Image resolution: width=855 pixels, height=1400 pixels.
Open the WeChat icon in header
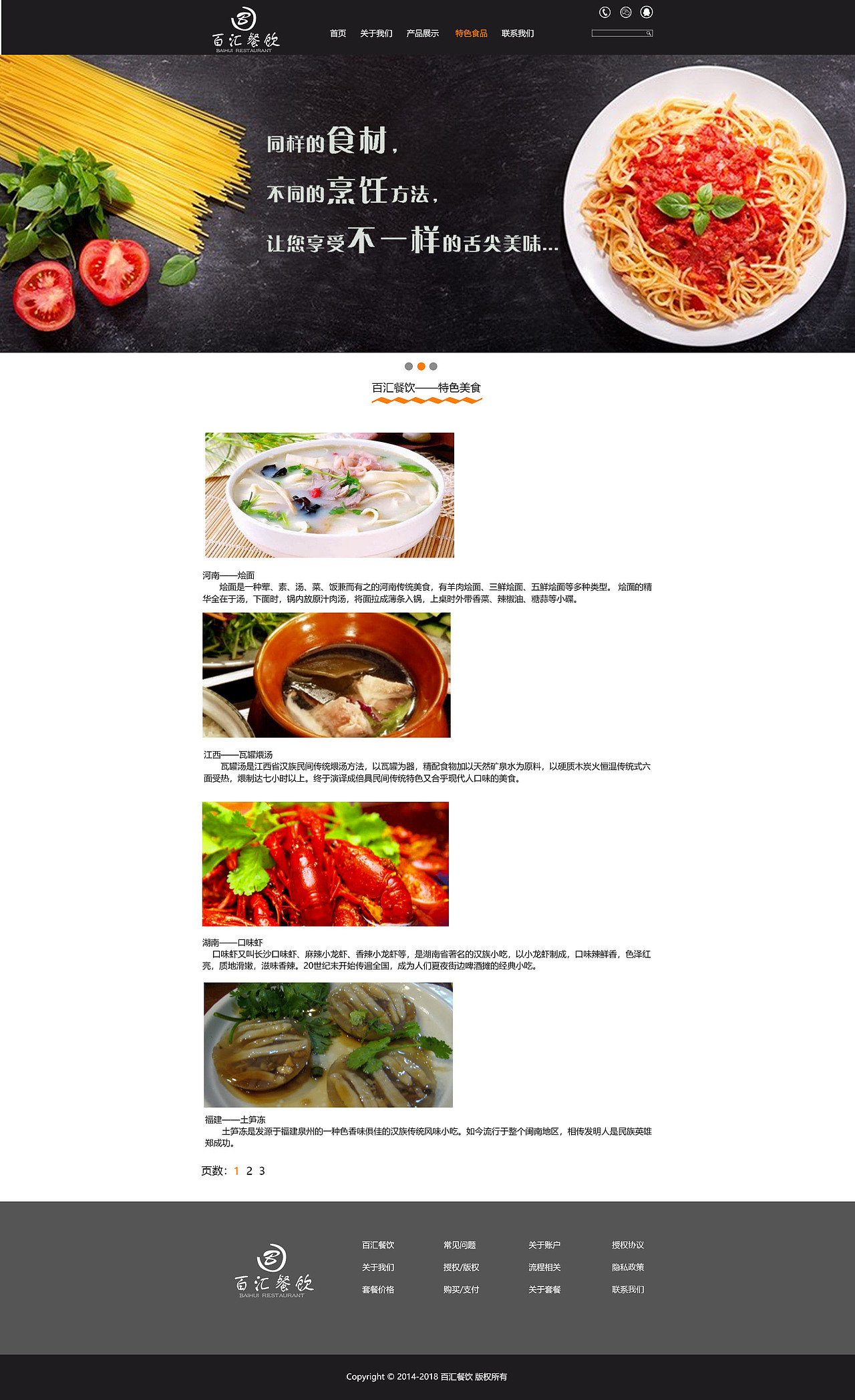tap(626, 12)
